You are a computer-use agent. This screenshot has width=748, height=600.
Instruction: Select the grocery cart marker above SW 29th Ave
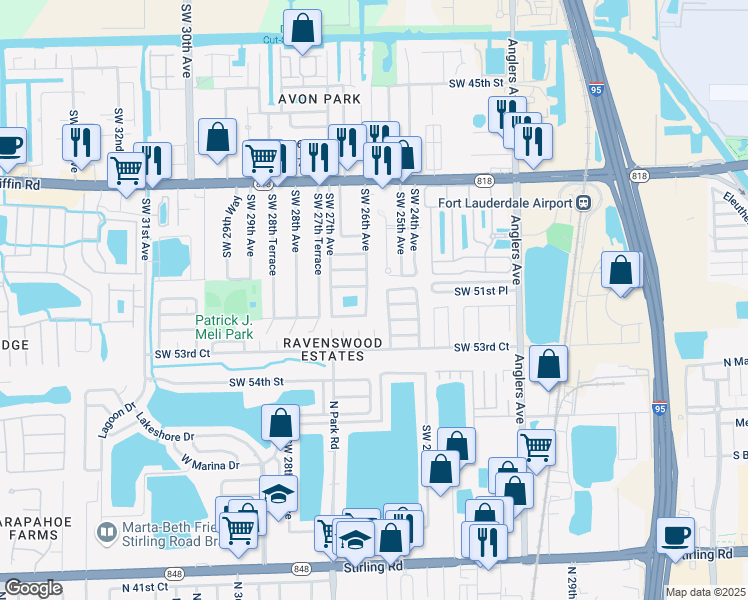[x=261, y=158]
